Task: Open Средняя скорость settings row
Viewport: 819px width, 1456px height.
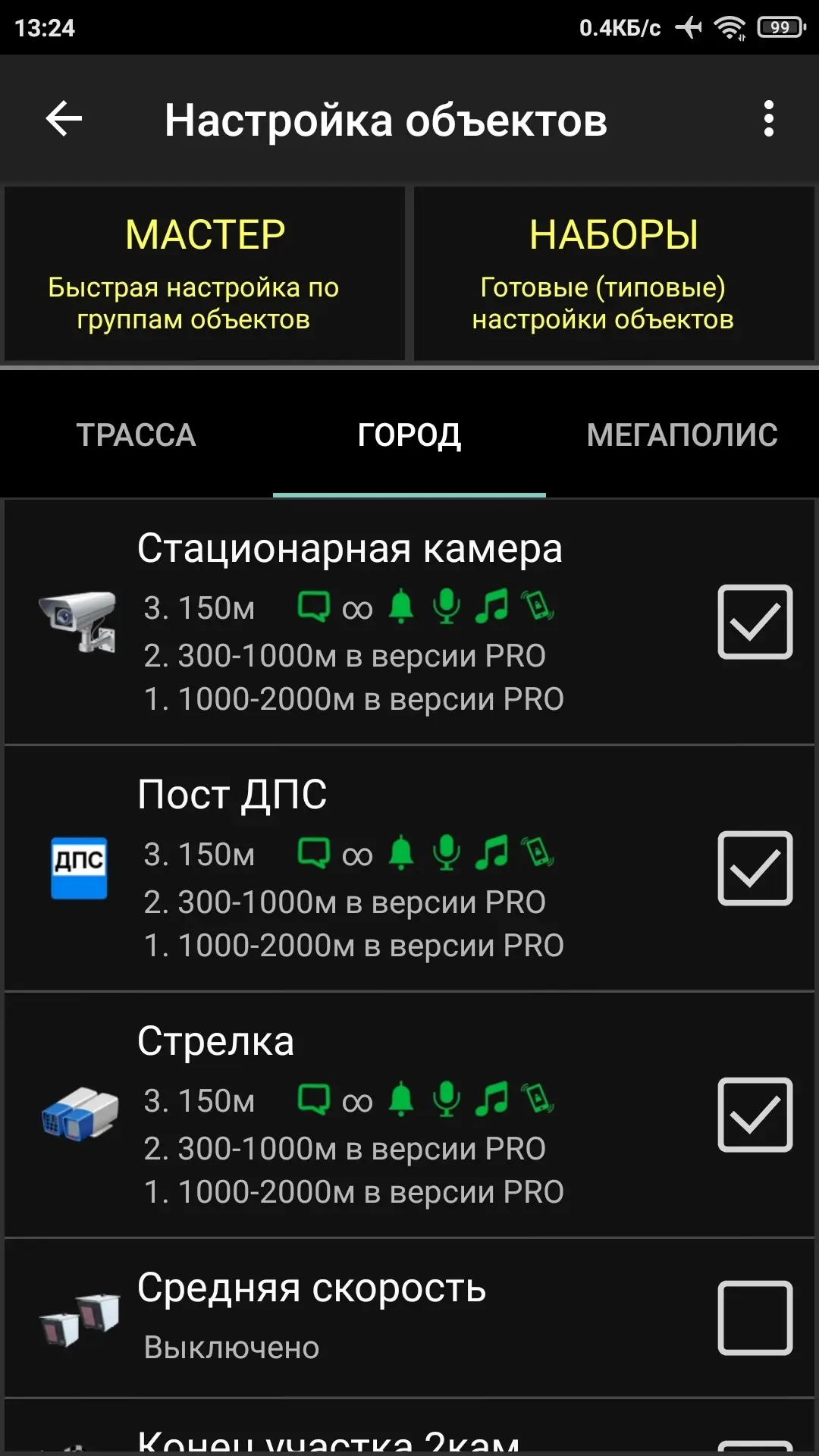Action: pos(409,1318)
